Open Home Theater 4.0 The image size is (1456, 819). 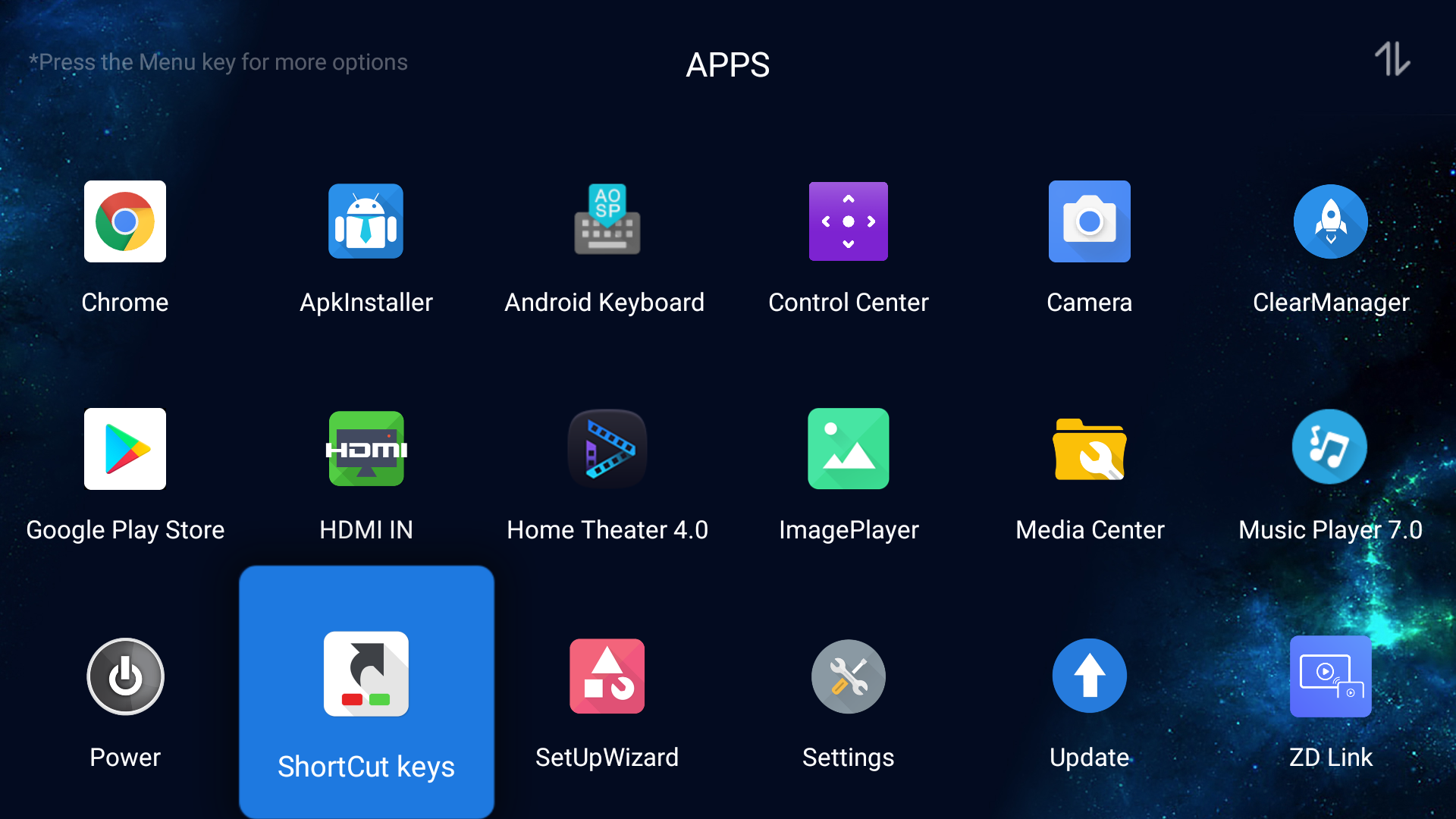click(x=607, y=449)
